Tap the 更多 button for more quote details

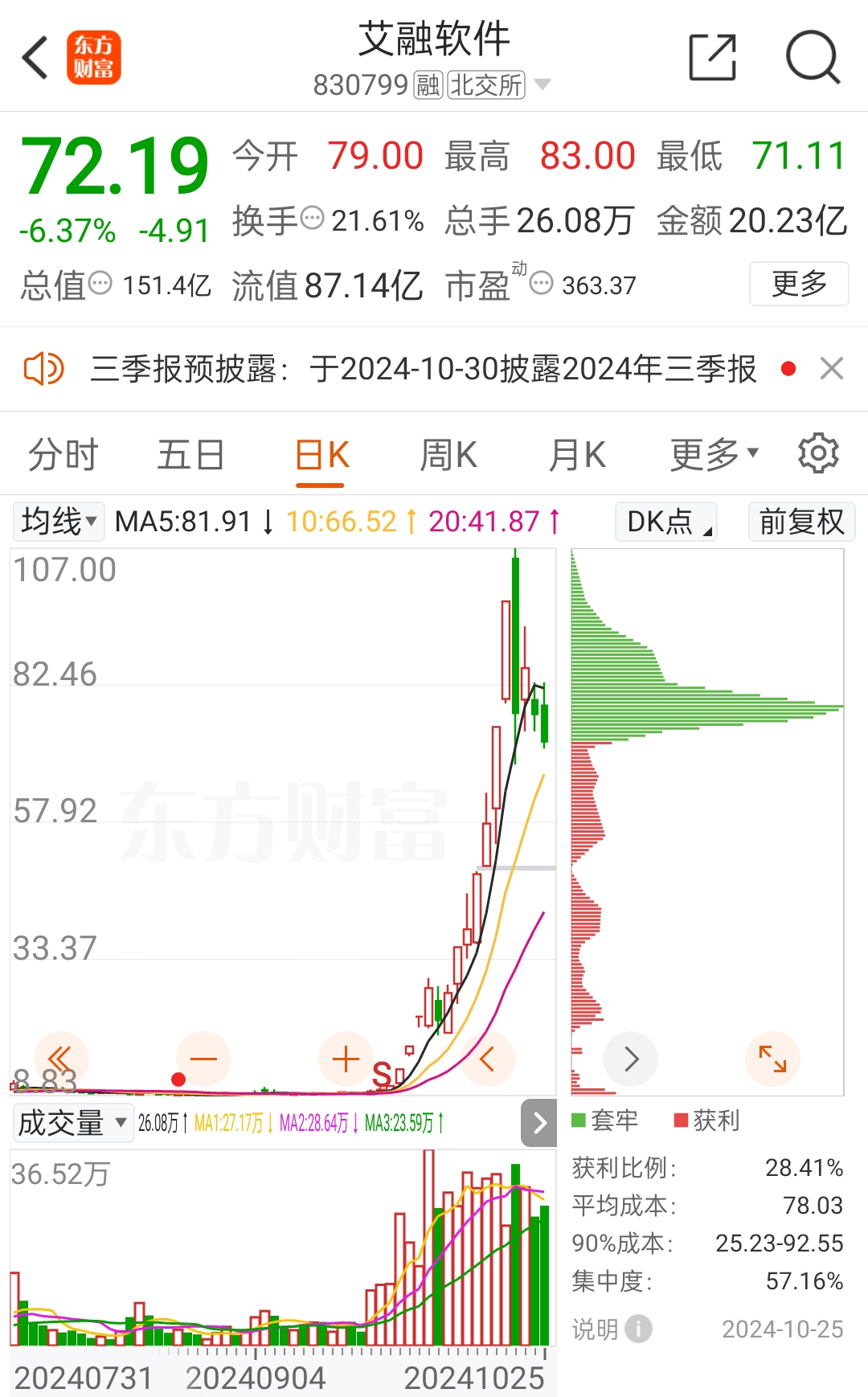(x=799, y=283)
